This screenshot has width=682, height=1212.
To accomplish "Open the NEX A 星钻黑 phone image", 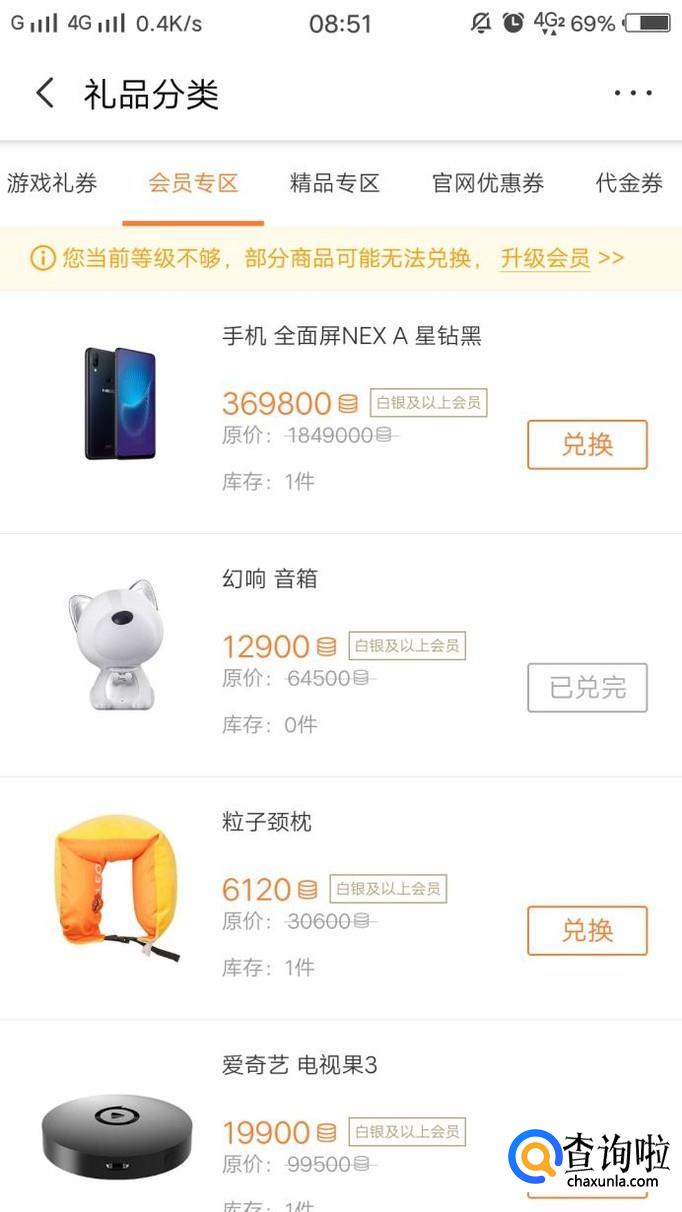I will tap(121, 403).
